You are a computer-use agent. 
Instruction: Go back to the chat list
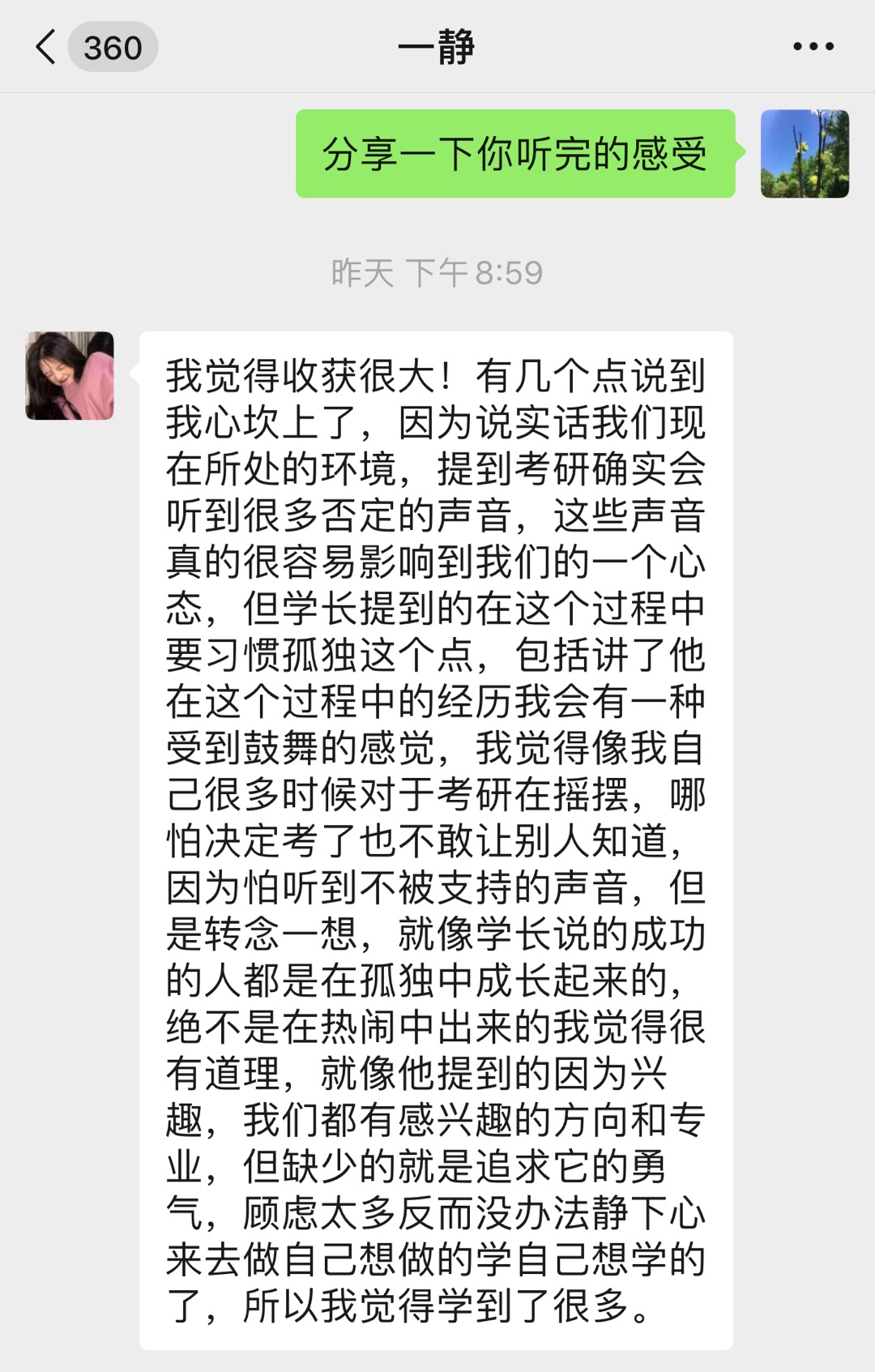point(47,47)
